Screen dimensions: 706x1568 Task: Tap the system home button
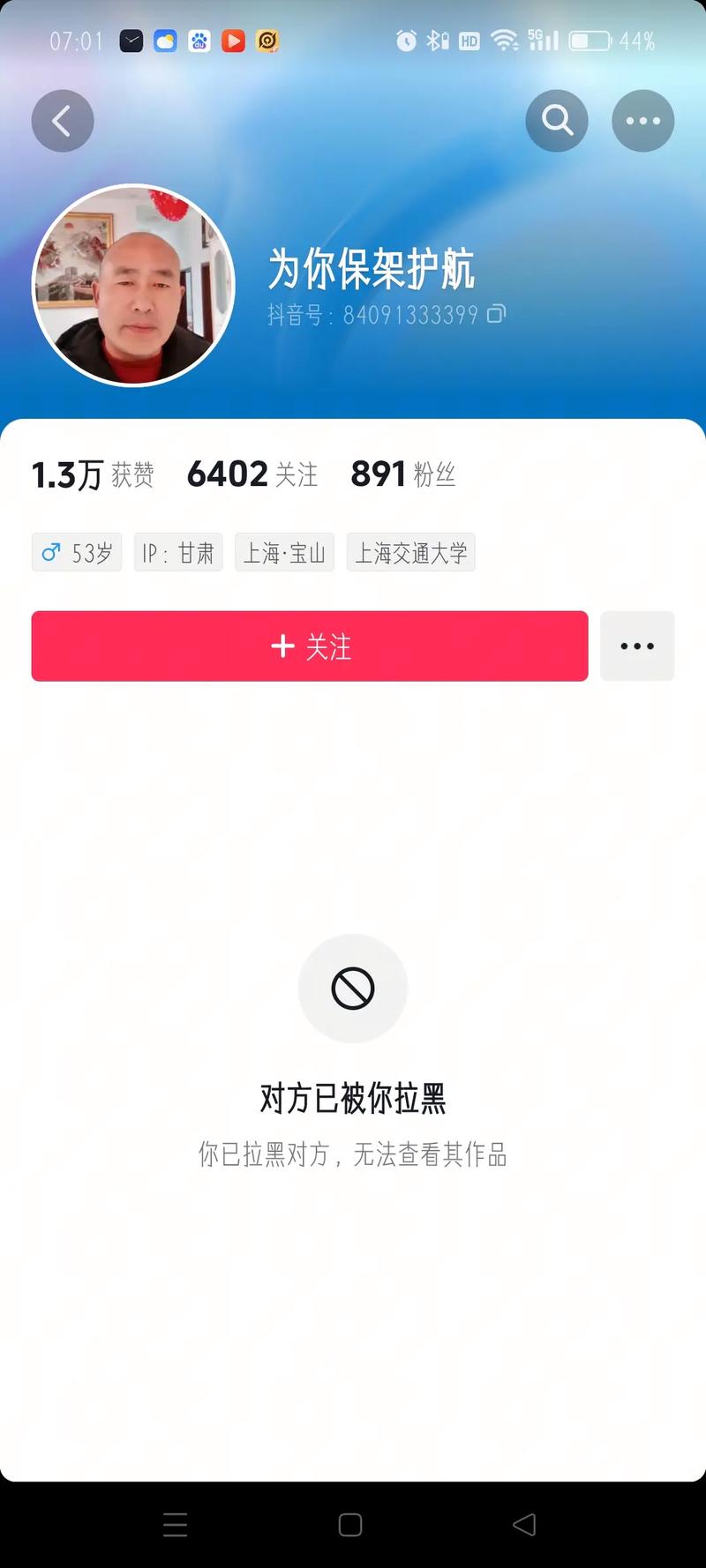pos(350,1525)
